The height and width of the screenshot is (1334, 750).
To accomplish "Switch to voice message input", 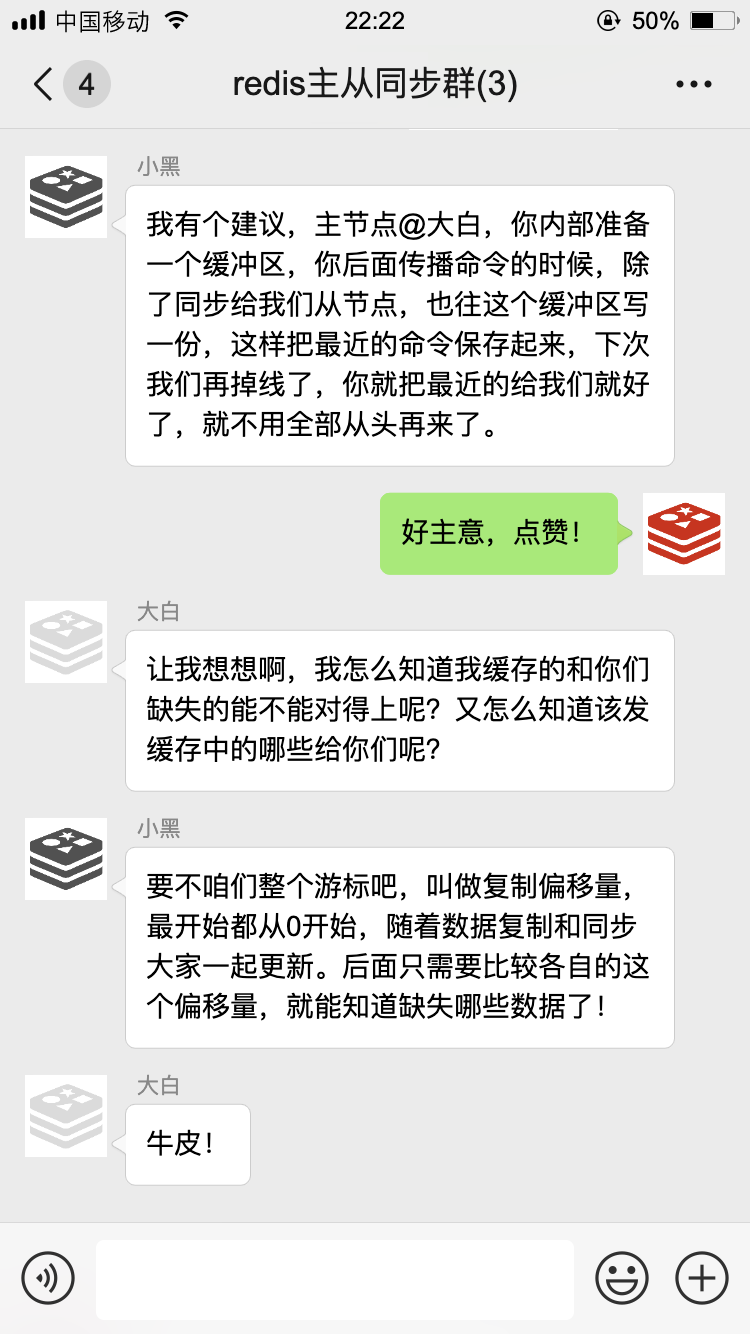I will (48, 1278).
